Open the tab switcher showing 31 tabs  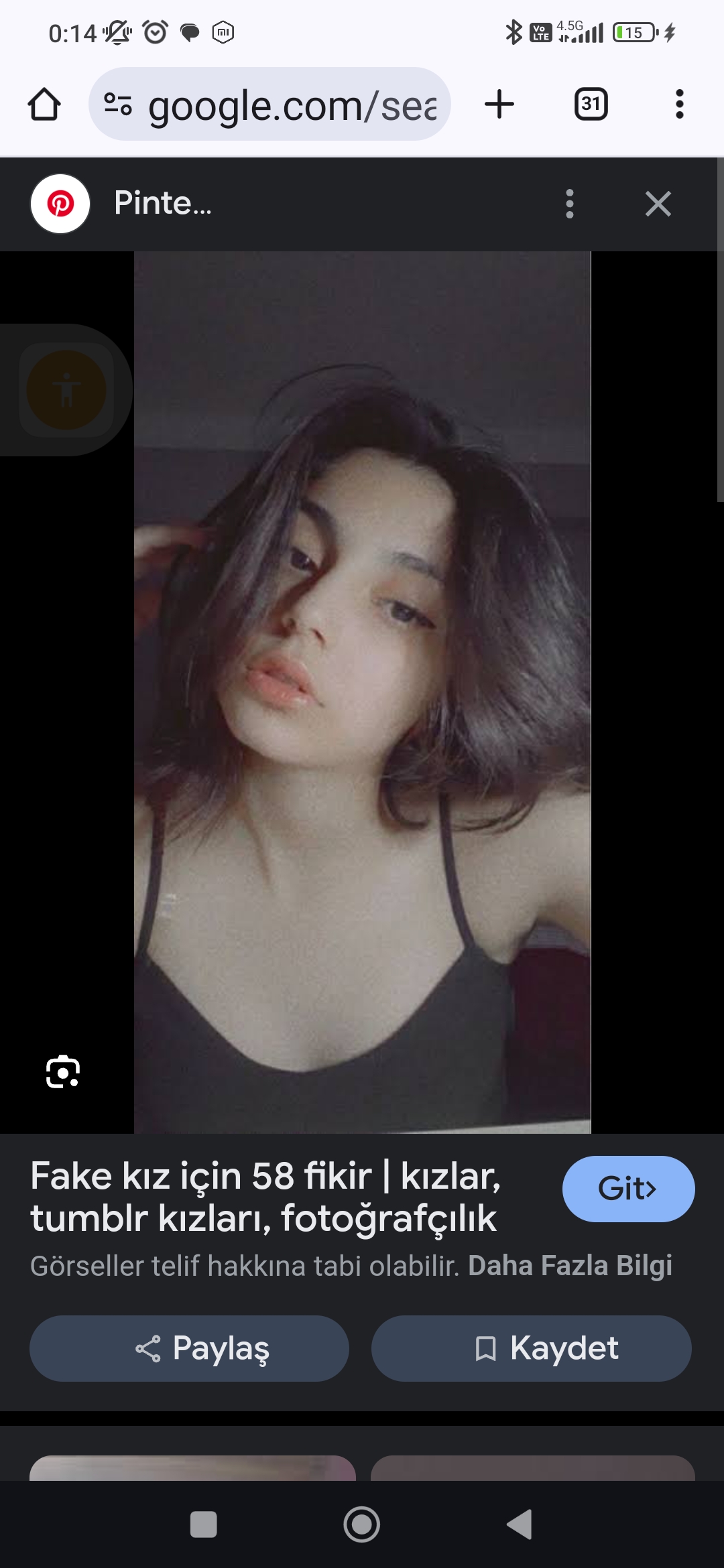point(591,105)
